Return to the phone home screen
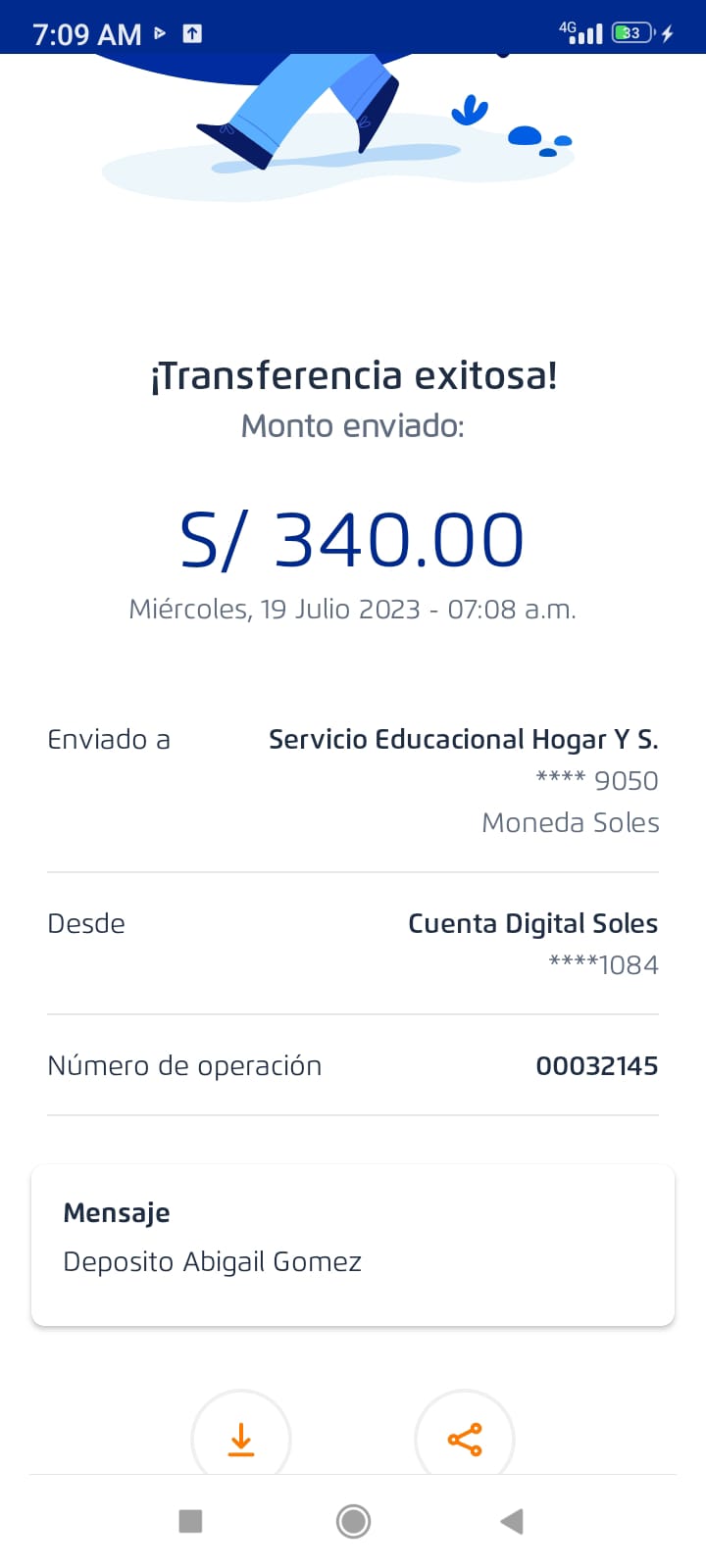The image size is (706, 1568). click(353, 1521)
